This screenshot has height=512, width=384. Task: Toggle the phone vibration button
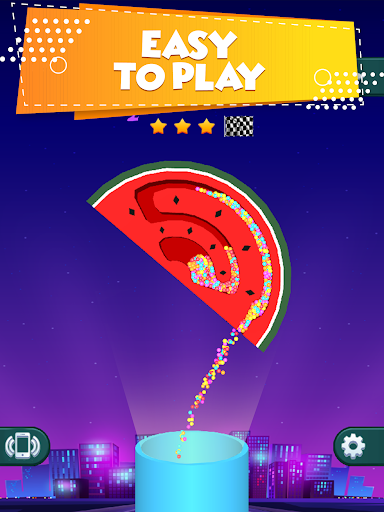click(x=23, y=446)
